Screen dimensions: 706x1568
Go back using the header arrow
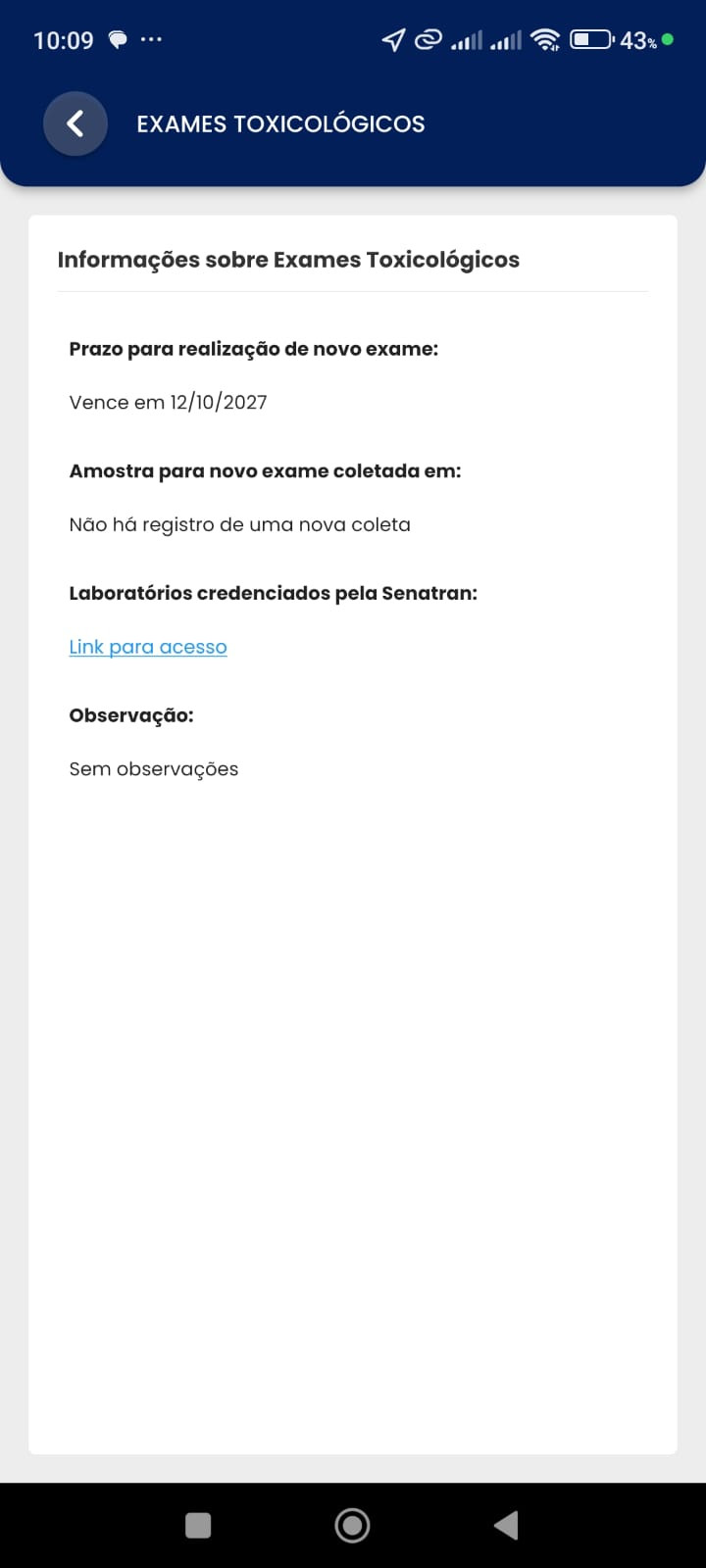pos(75,123)
